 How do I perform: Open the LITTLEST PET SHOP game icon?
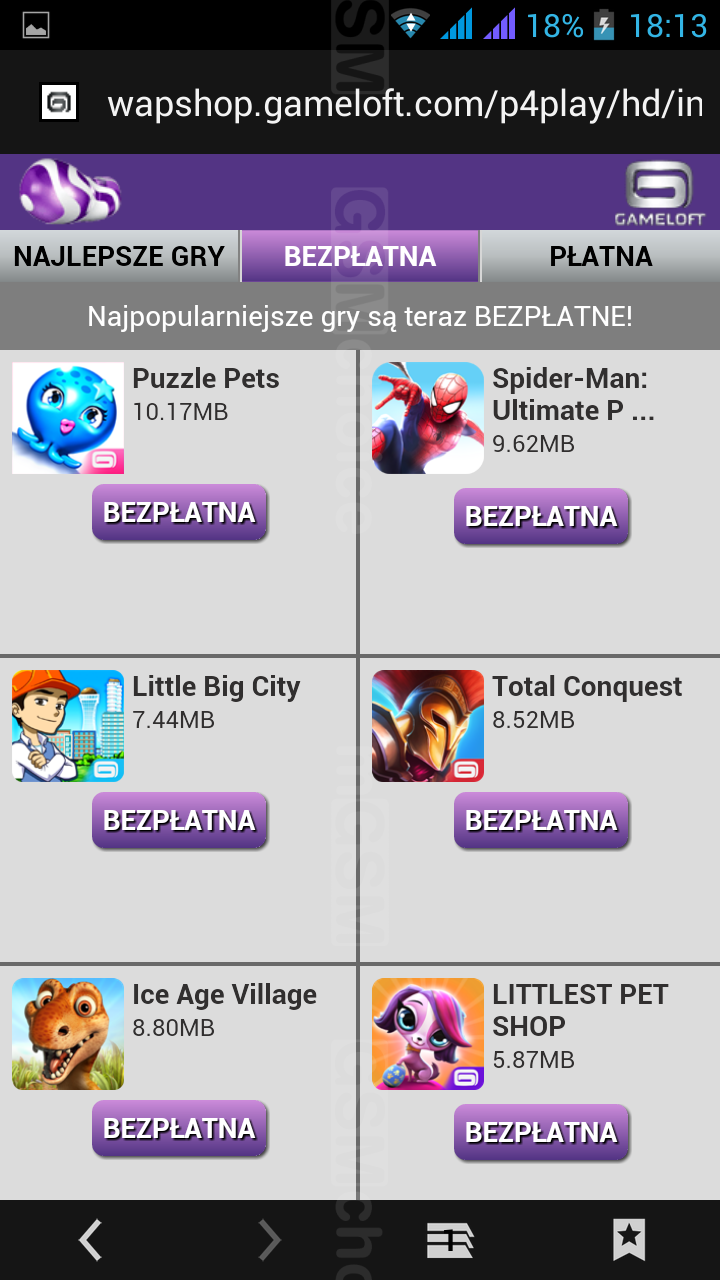pos(428,1034)
